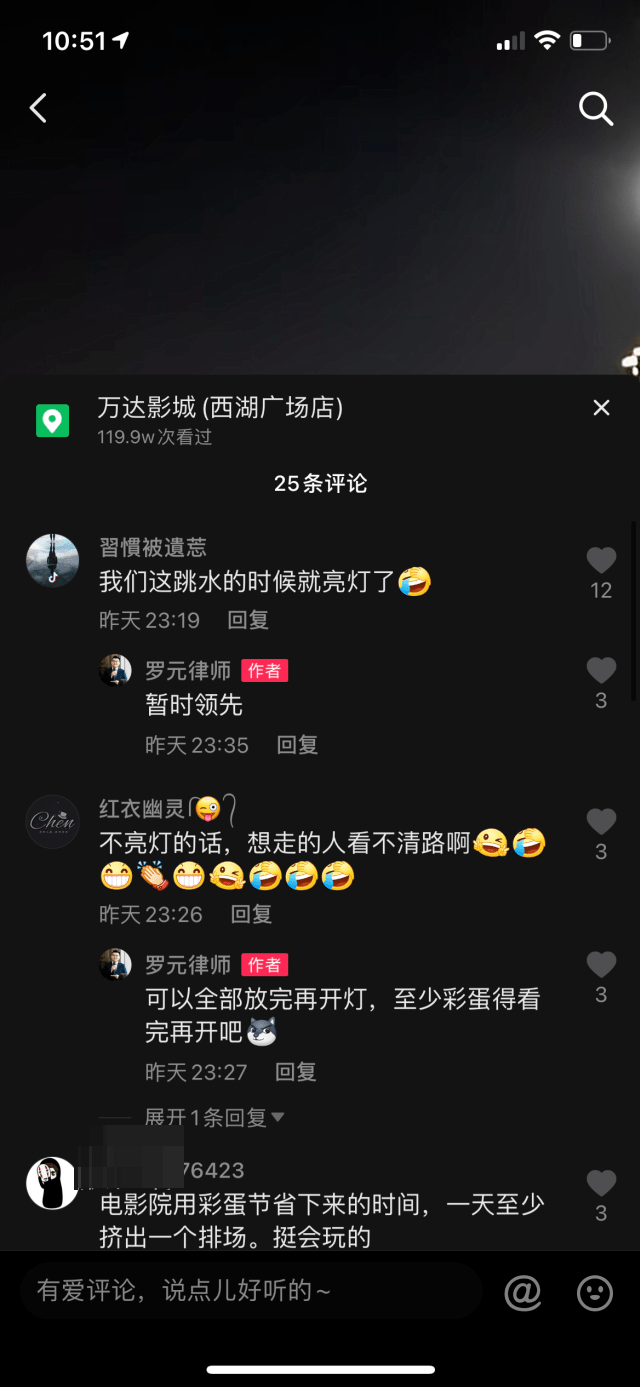Open 红衣幽灵's profile avatar
The height and width of the screenshot is (1387, 640).
tap(52, 822)
